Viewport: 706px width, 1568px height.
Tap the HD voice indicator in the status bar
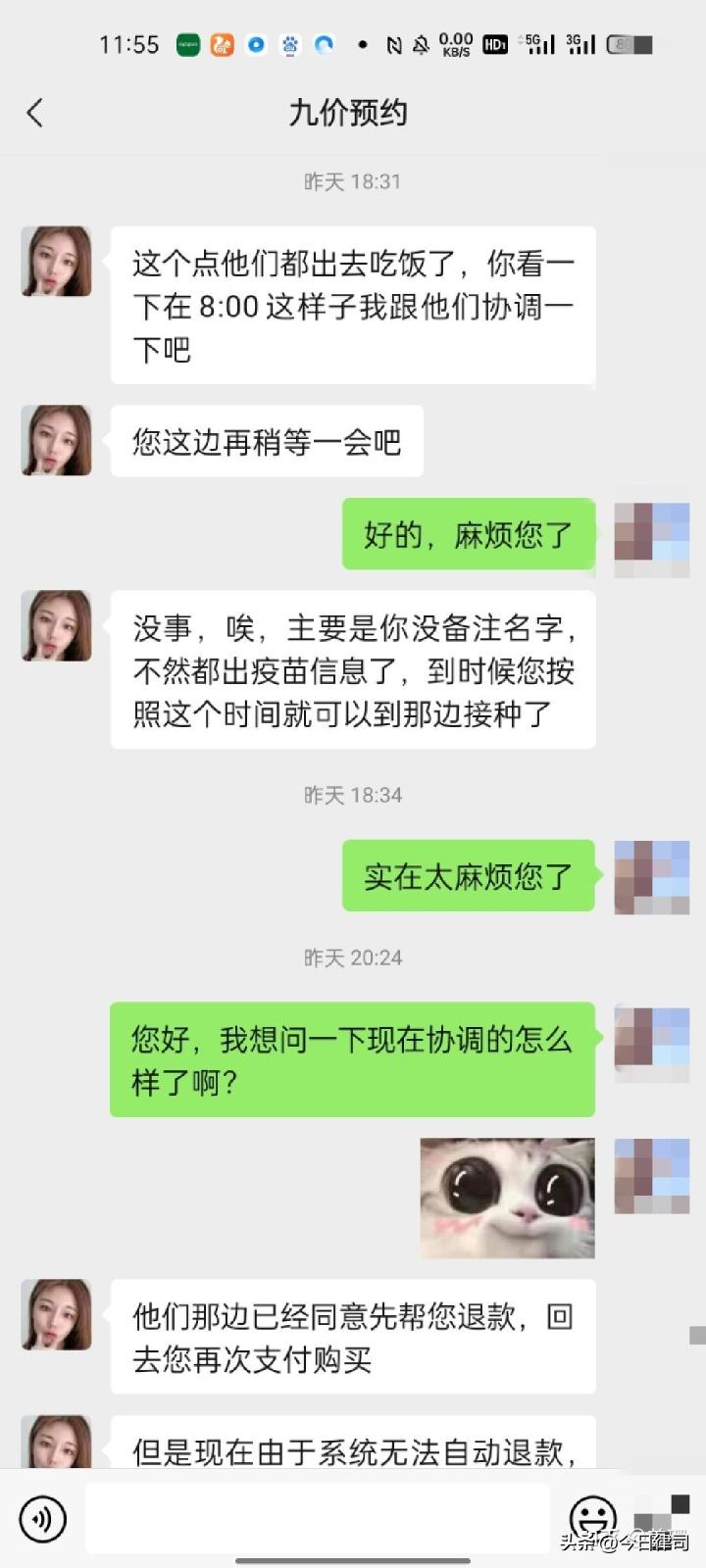[496, 45]
